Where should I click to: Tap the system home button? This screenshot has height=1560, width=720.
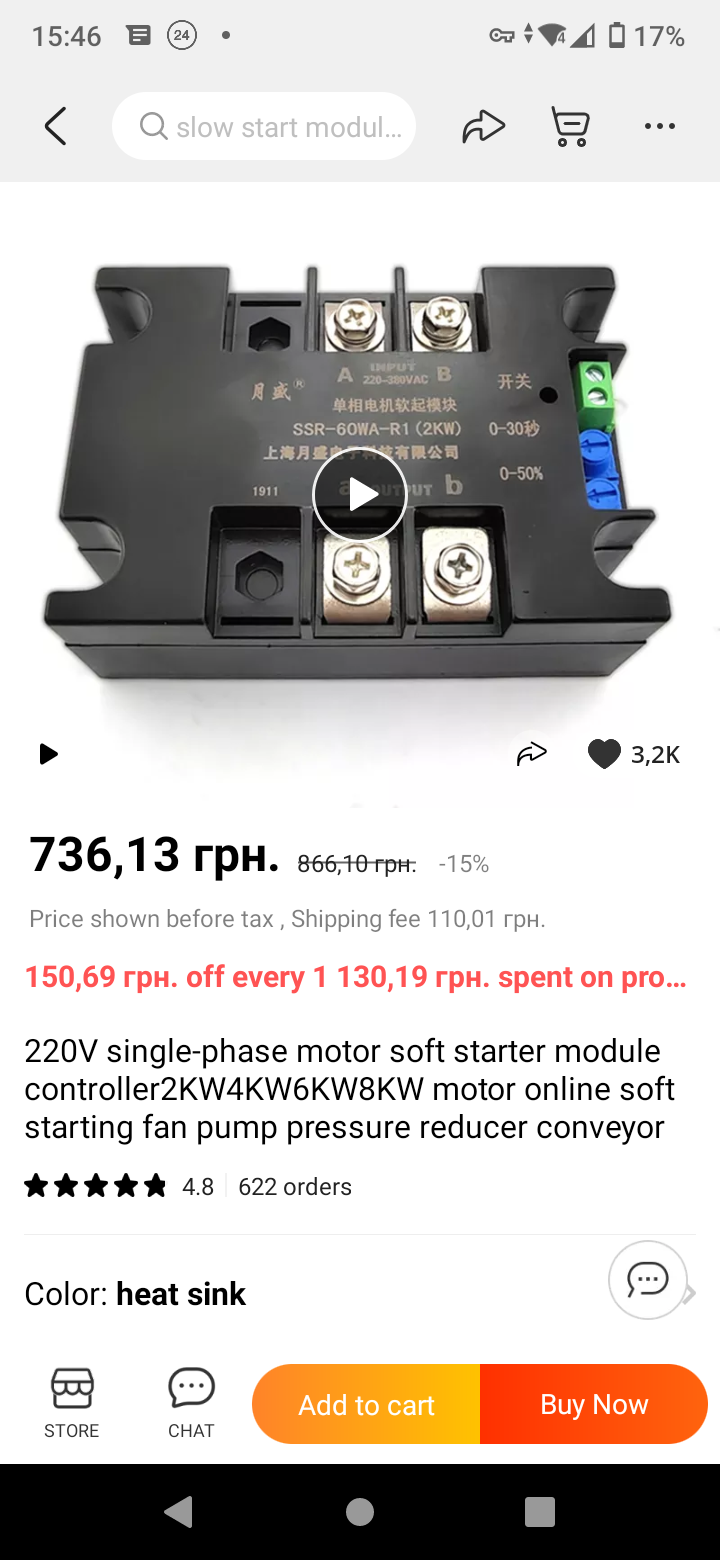360,1513
